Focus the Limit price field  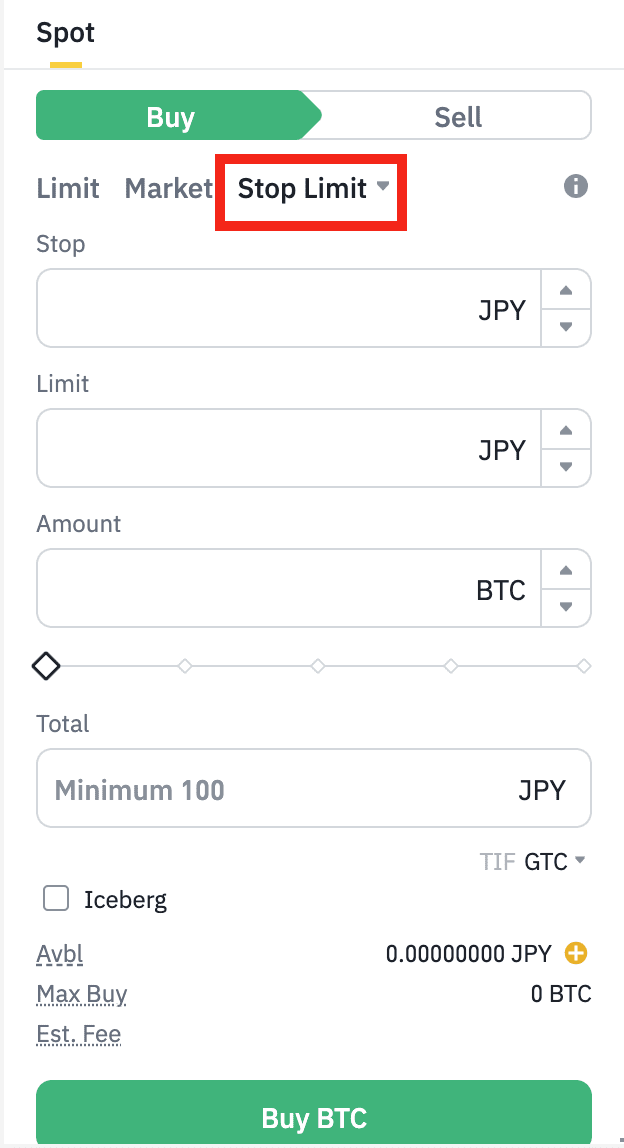tap(260, 449)
